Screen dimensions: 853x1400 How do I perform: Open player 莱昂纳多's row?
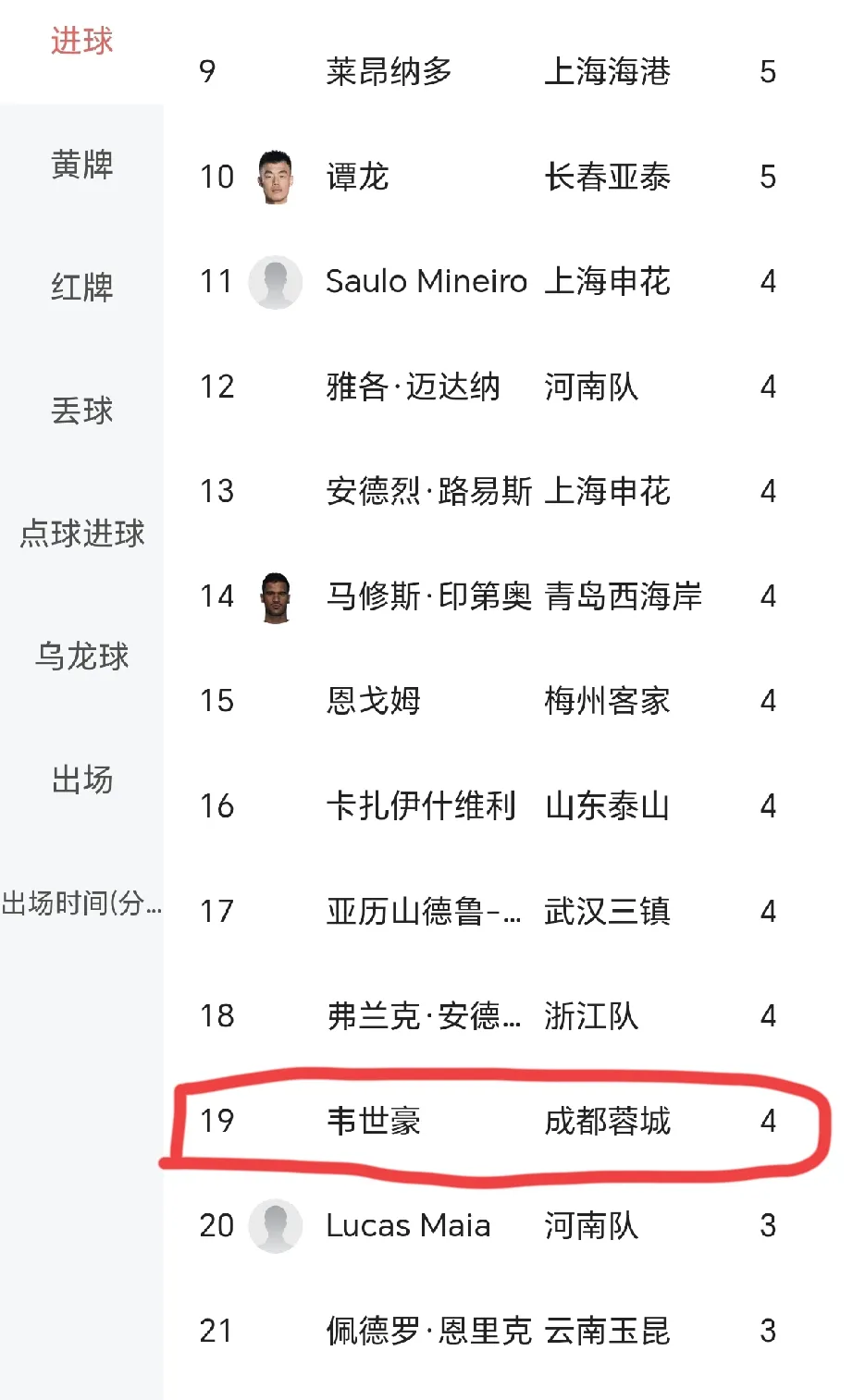coord(389,71)
